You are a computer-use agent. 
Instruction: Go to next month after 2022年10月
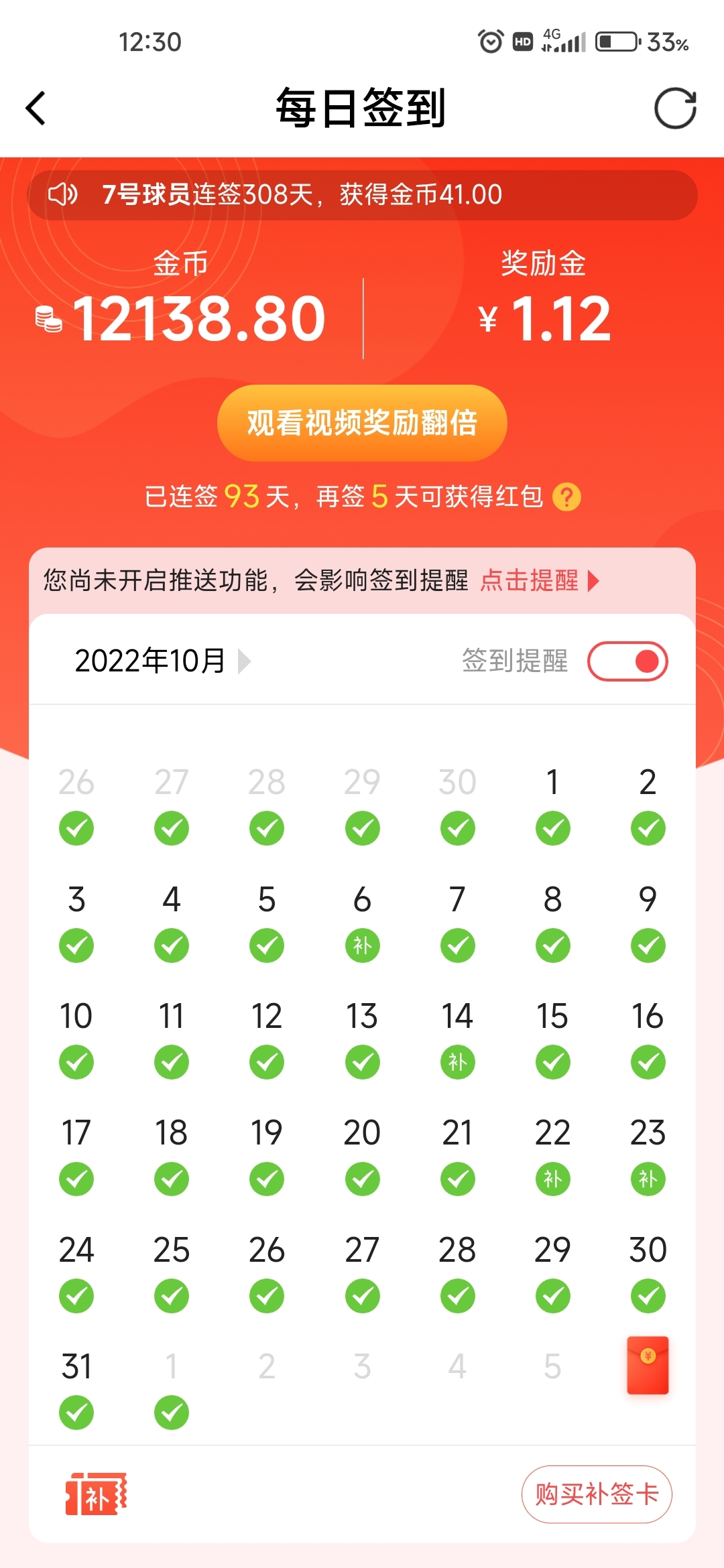click(x=245, y=661)
